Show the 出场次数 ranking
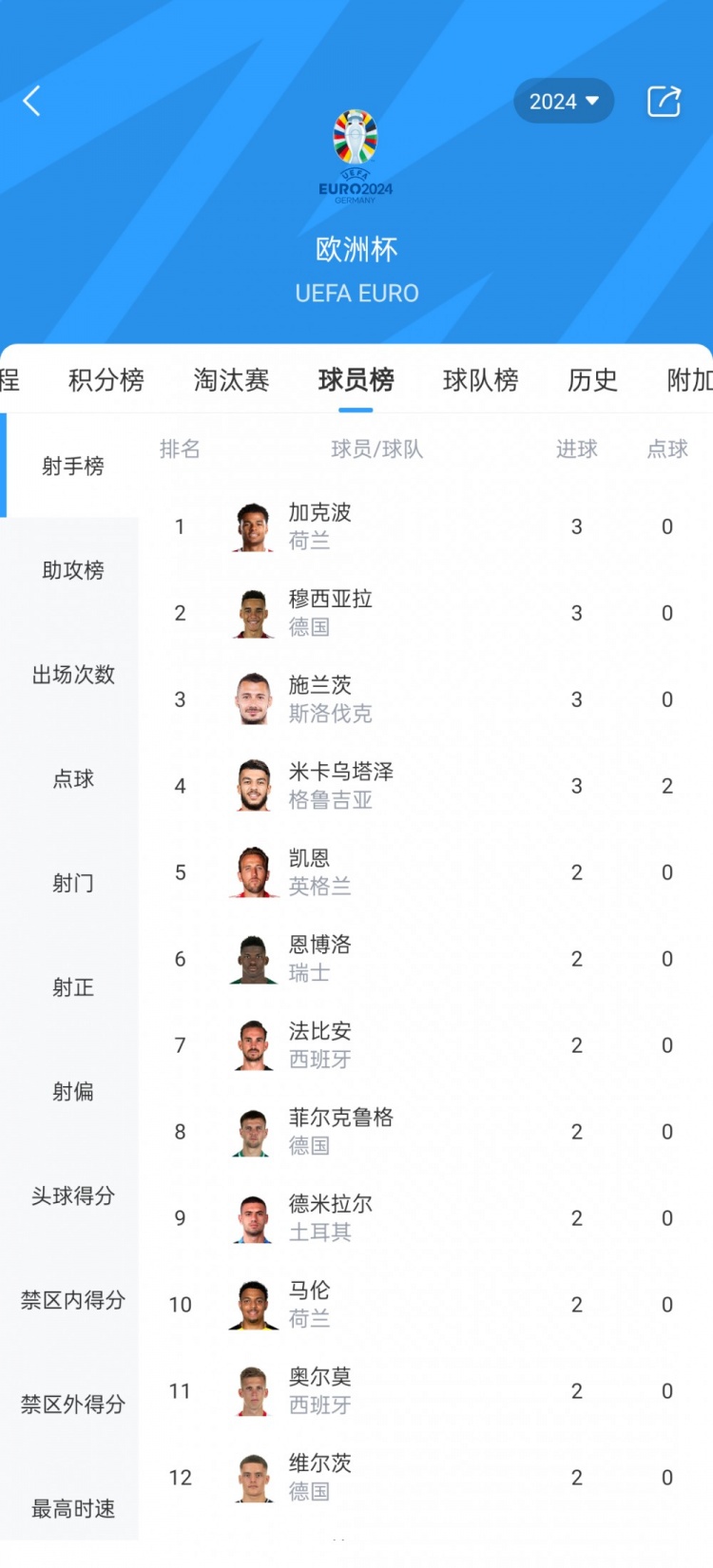 73,675
